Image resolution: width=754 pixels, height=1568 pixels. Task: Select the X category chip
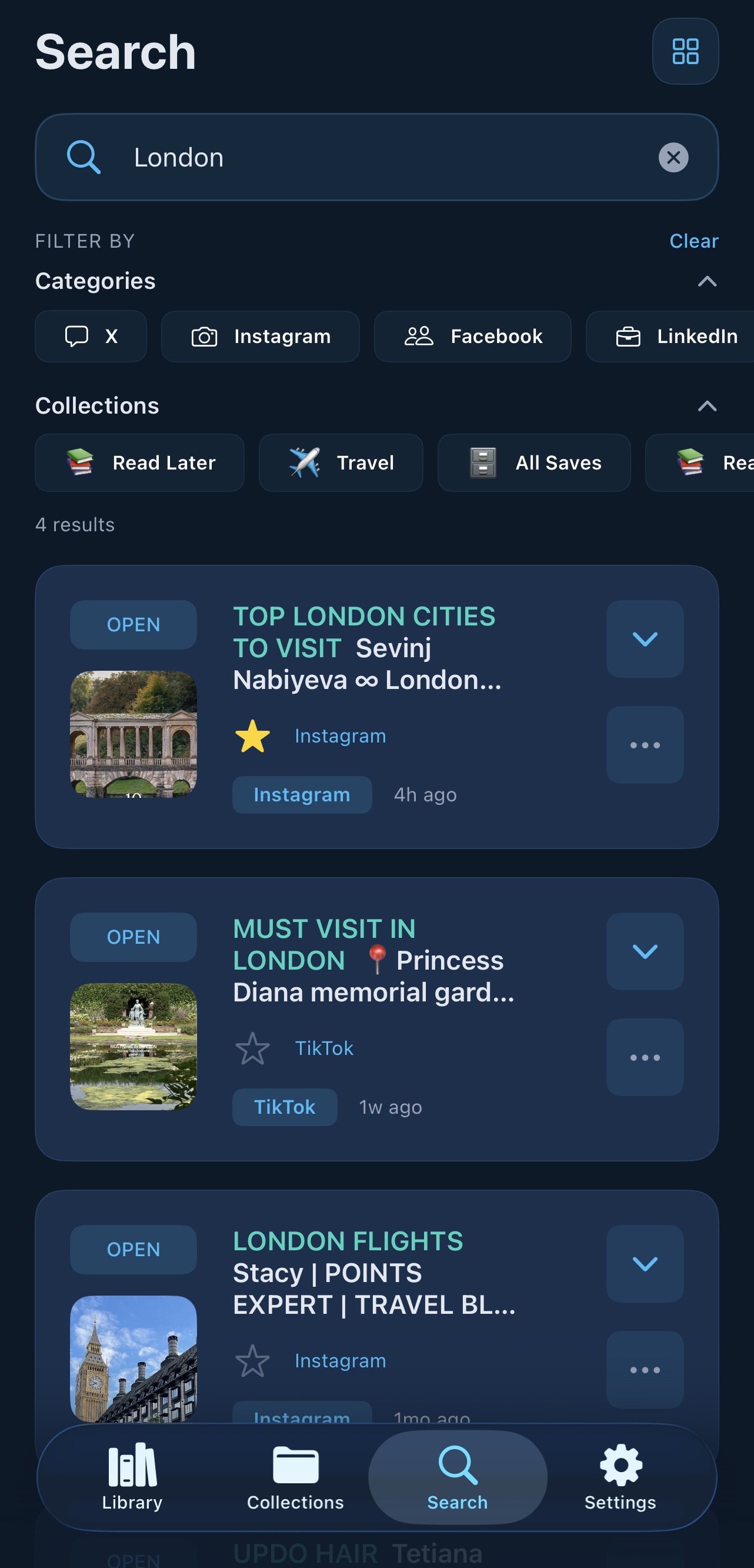[x=91, y=337]
